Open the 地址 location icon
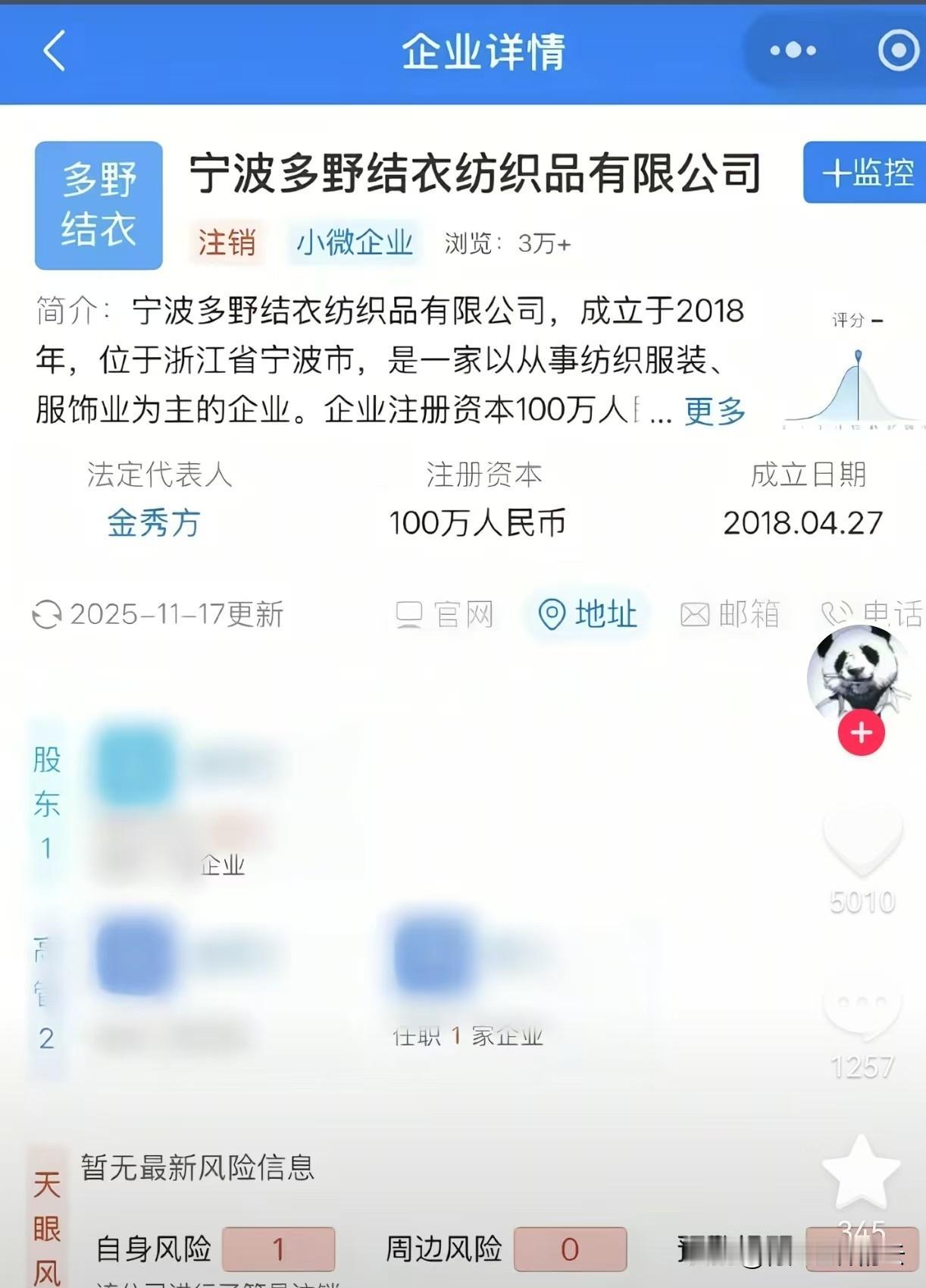Viewport: 926px width, 1288px height. (x=588, y=615)
